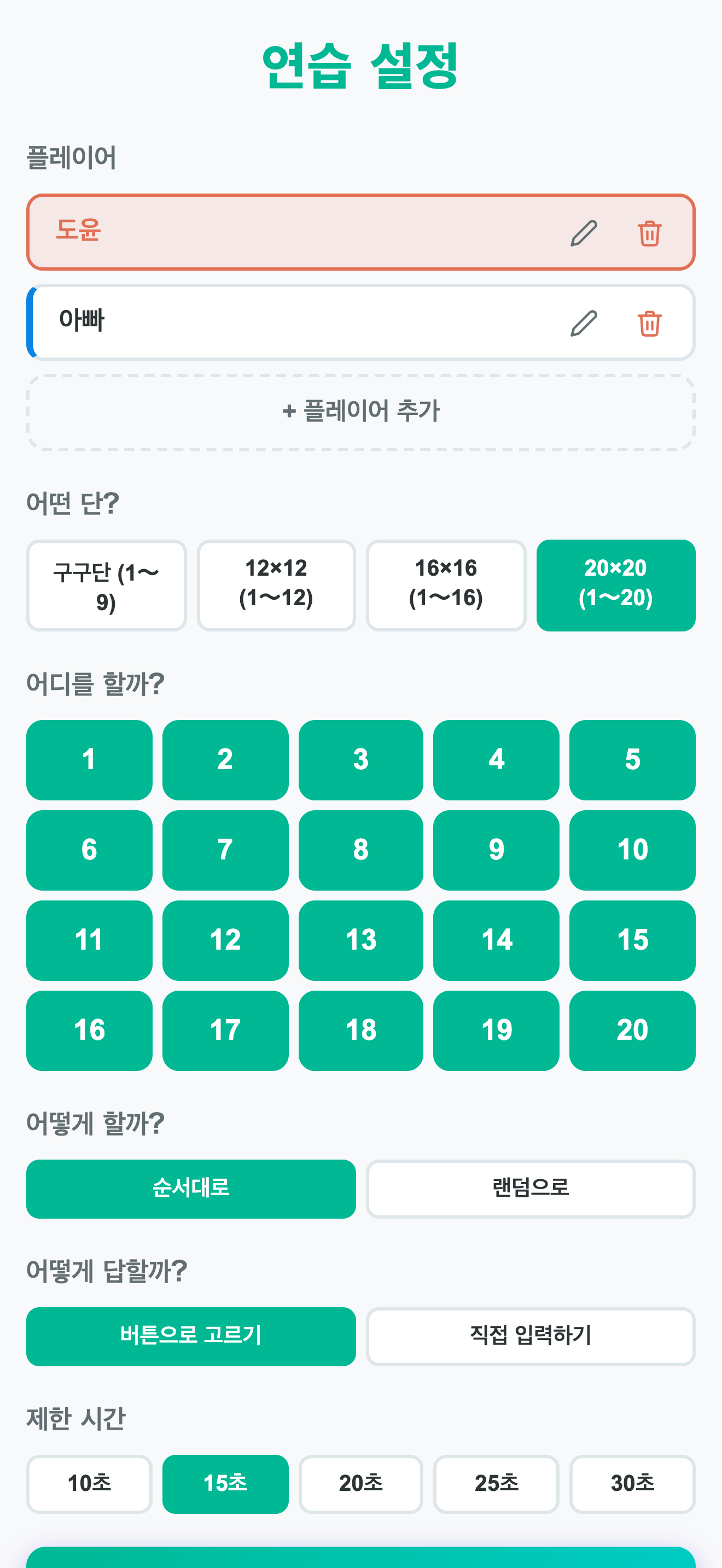Select the 아빠 player row

[360, 322]
